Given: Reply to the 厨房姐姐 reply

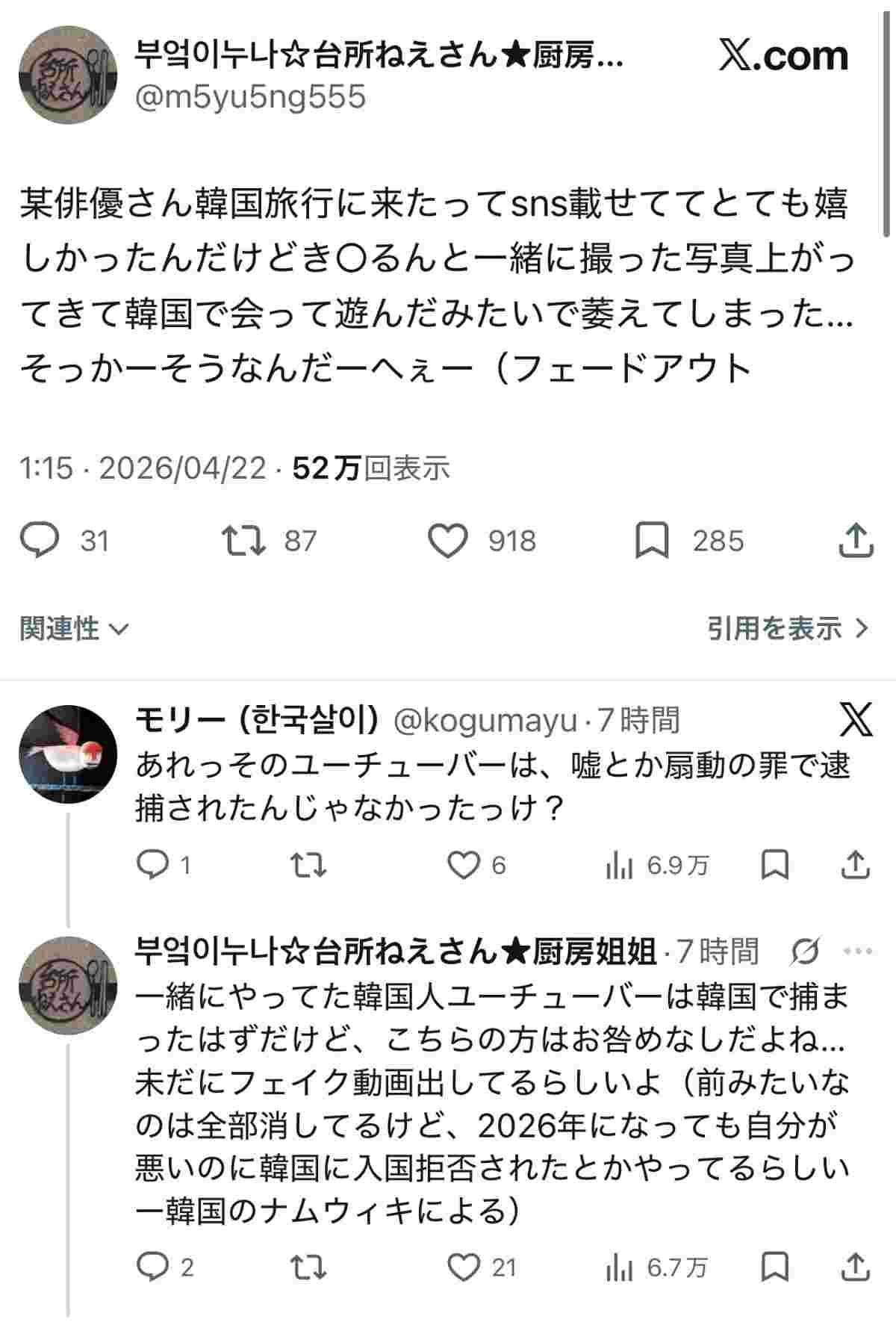Looking at the screenshot, I should coord(153,1267).
